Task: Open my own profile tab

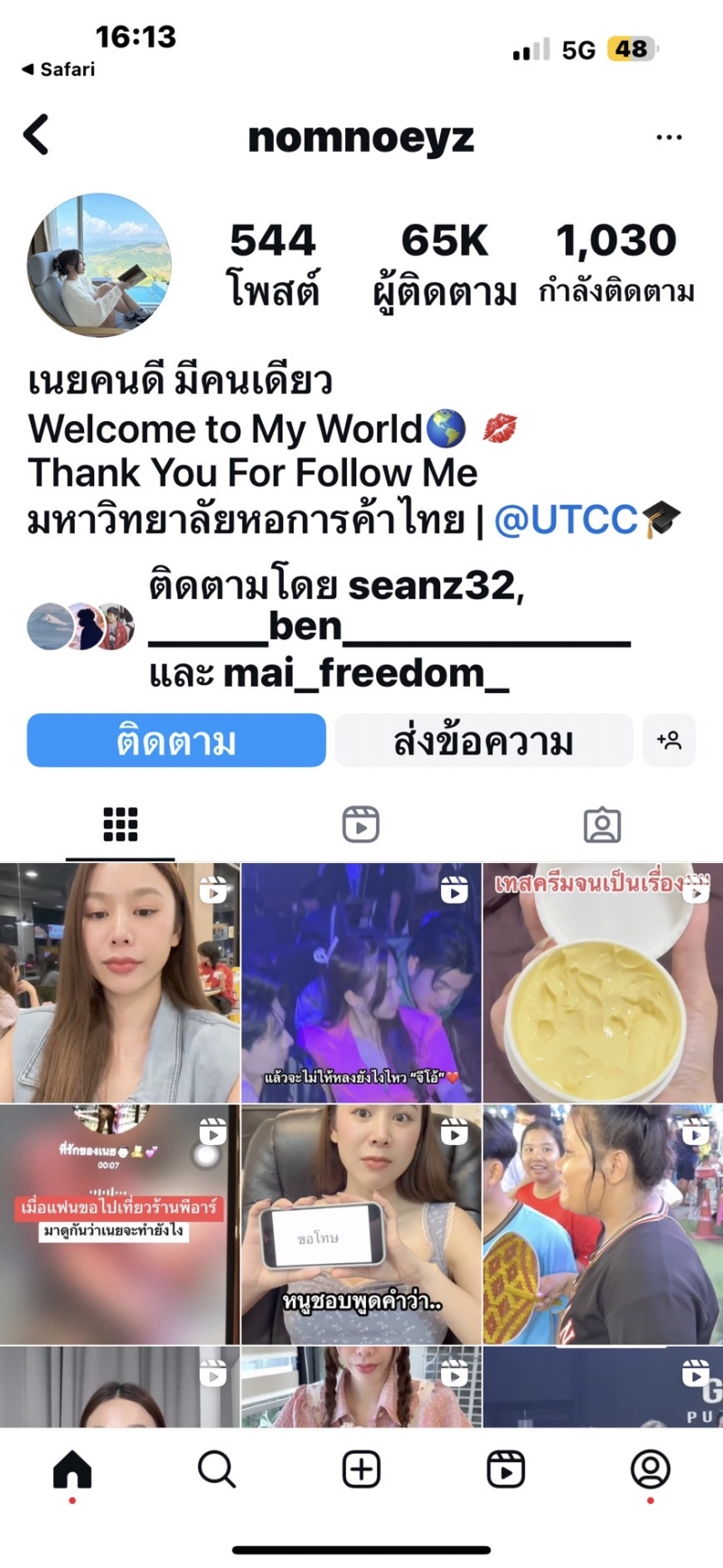Action: pyautogui.click(x=650, y=1470)
